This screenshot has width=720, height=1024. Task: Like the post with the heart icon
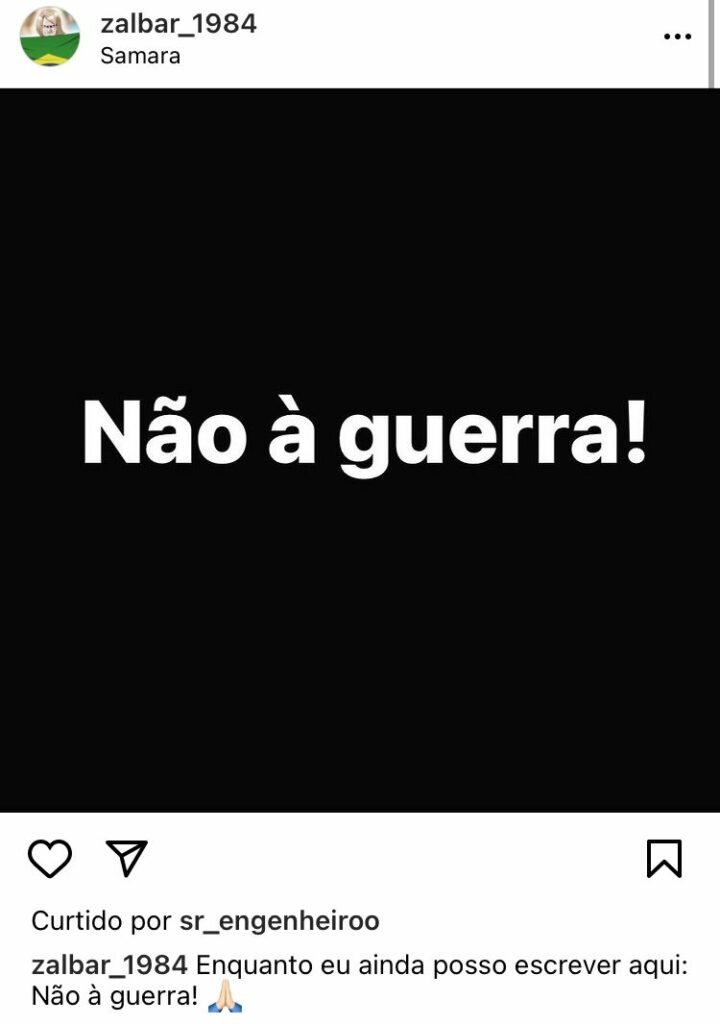click(x=50, y=859)
